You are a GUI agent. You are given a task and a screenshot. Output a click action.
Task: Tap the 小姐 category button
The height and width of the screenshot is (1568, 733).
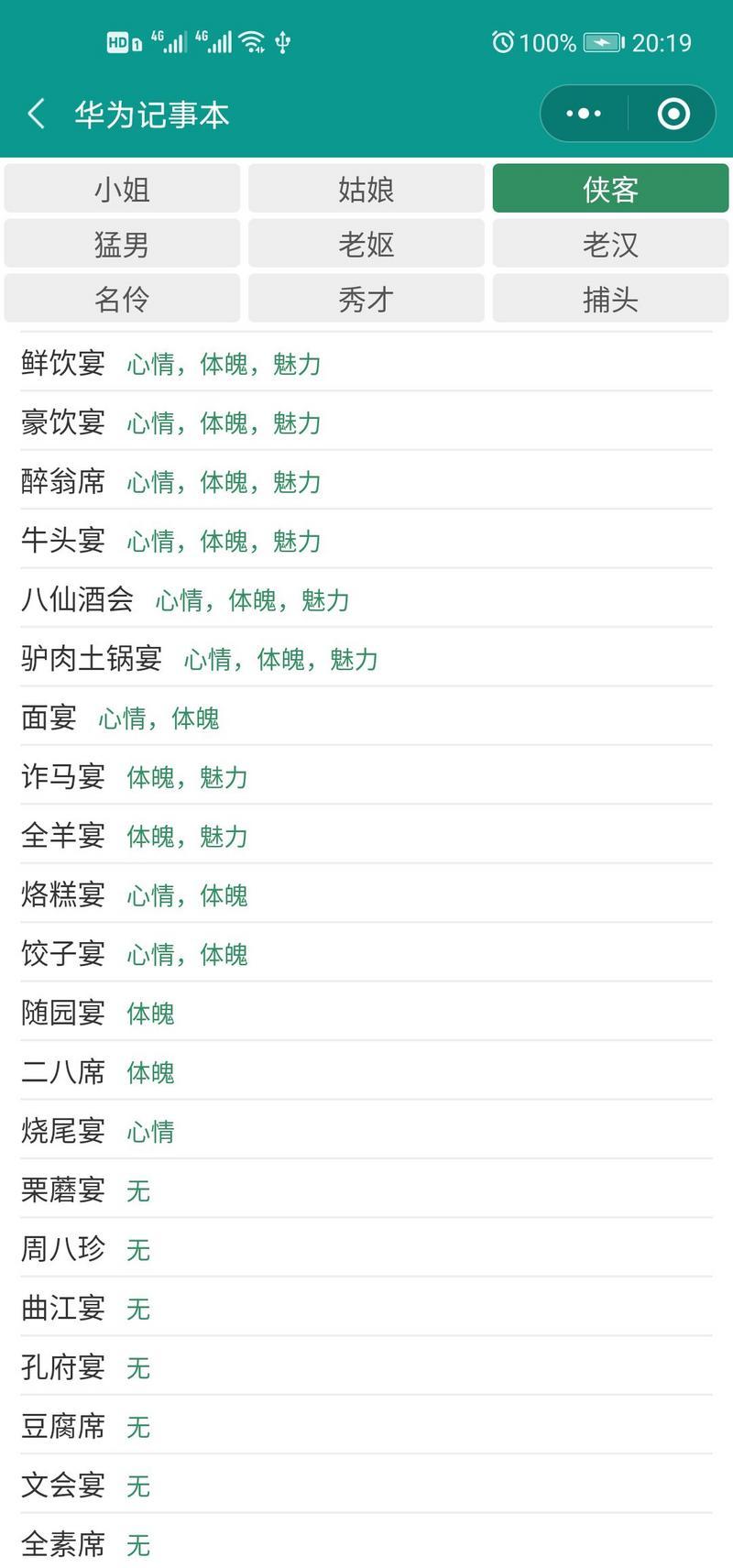click(x=123, y=188)
